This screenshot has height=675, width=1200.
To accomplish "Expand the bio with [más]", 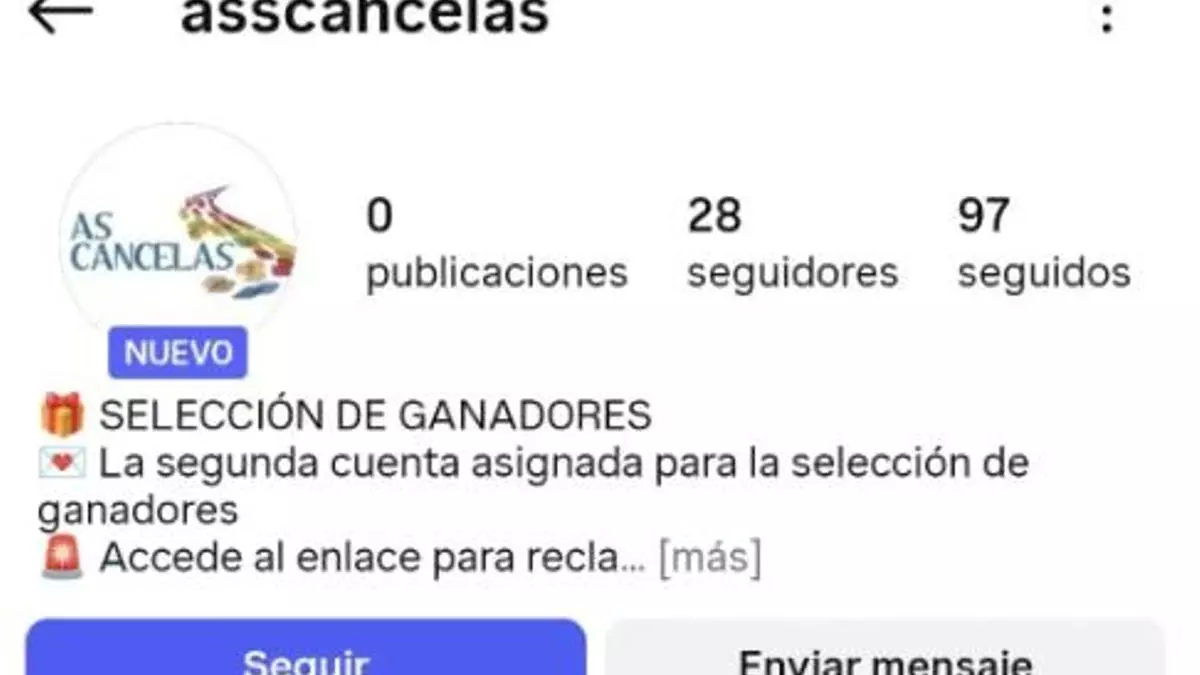I will [x=709, y=558].
